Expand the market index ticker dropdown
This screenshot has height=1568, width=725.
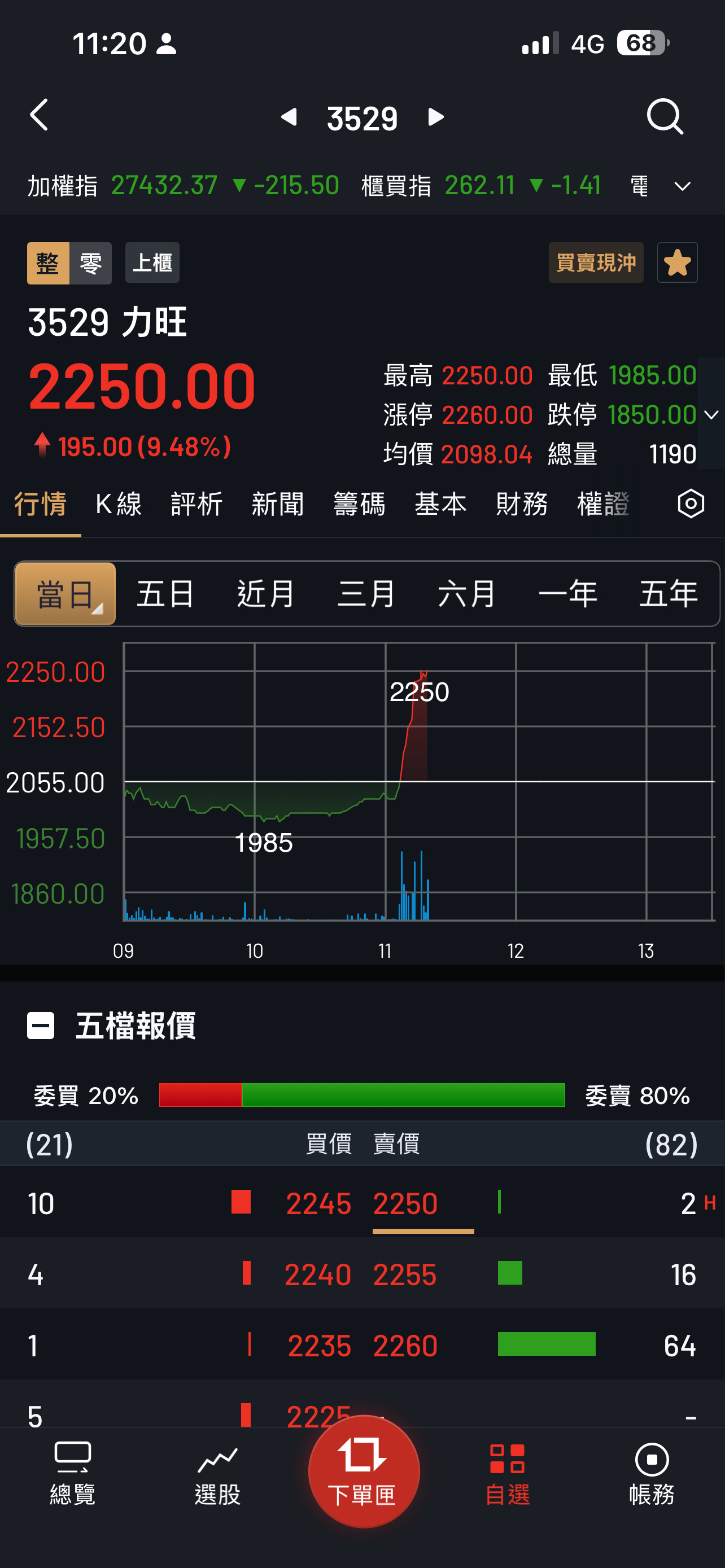(x=683, y=186)
